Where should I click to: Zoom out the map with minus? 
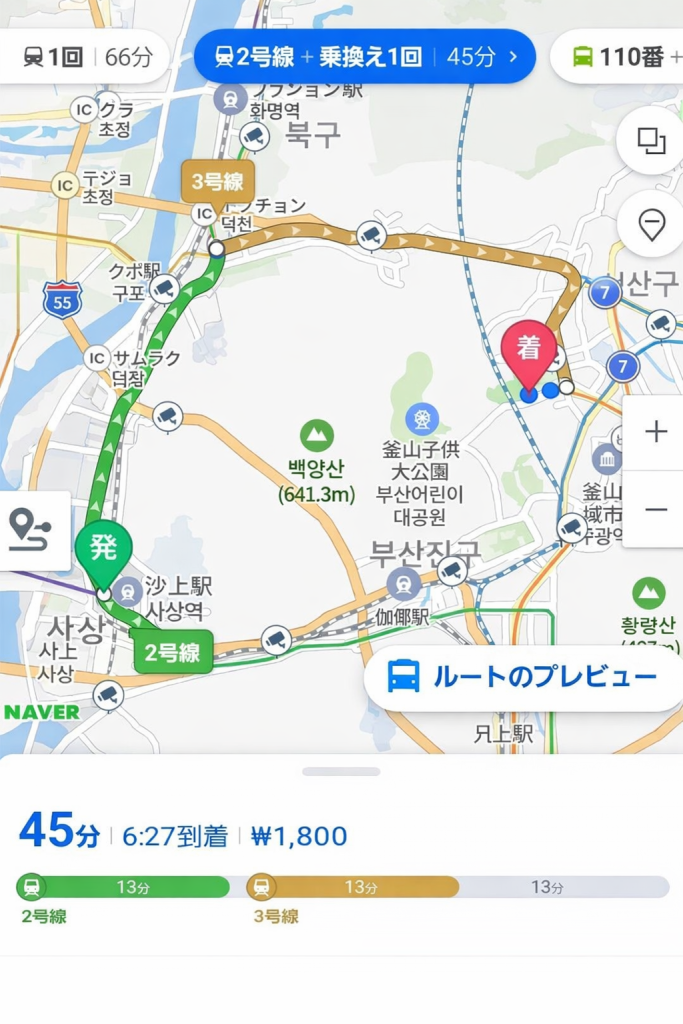[655, 509]
